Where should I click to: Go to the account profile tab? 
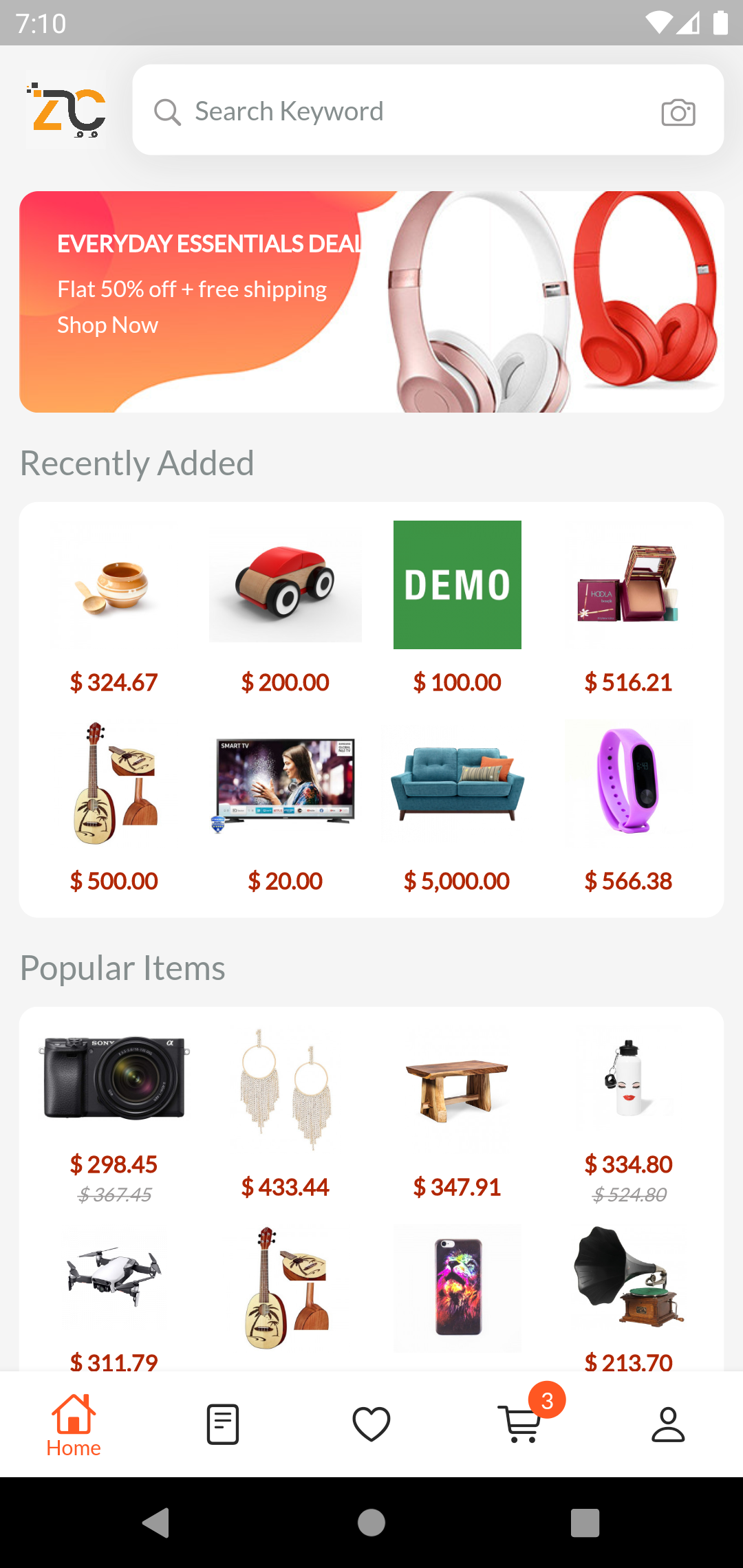(668, 1424)
